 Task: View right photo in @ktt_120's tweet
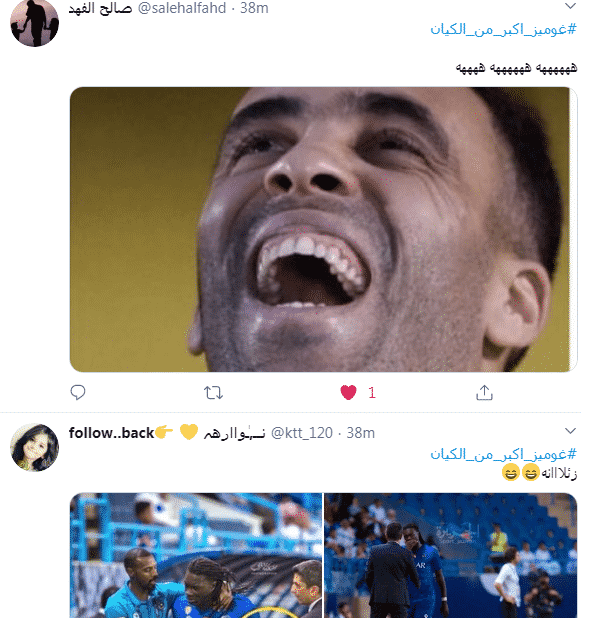click(451, 555)
